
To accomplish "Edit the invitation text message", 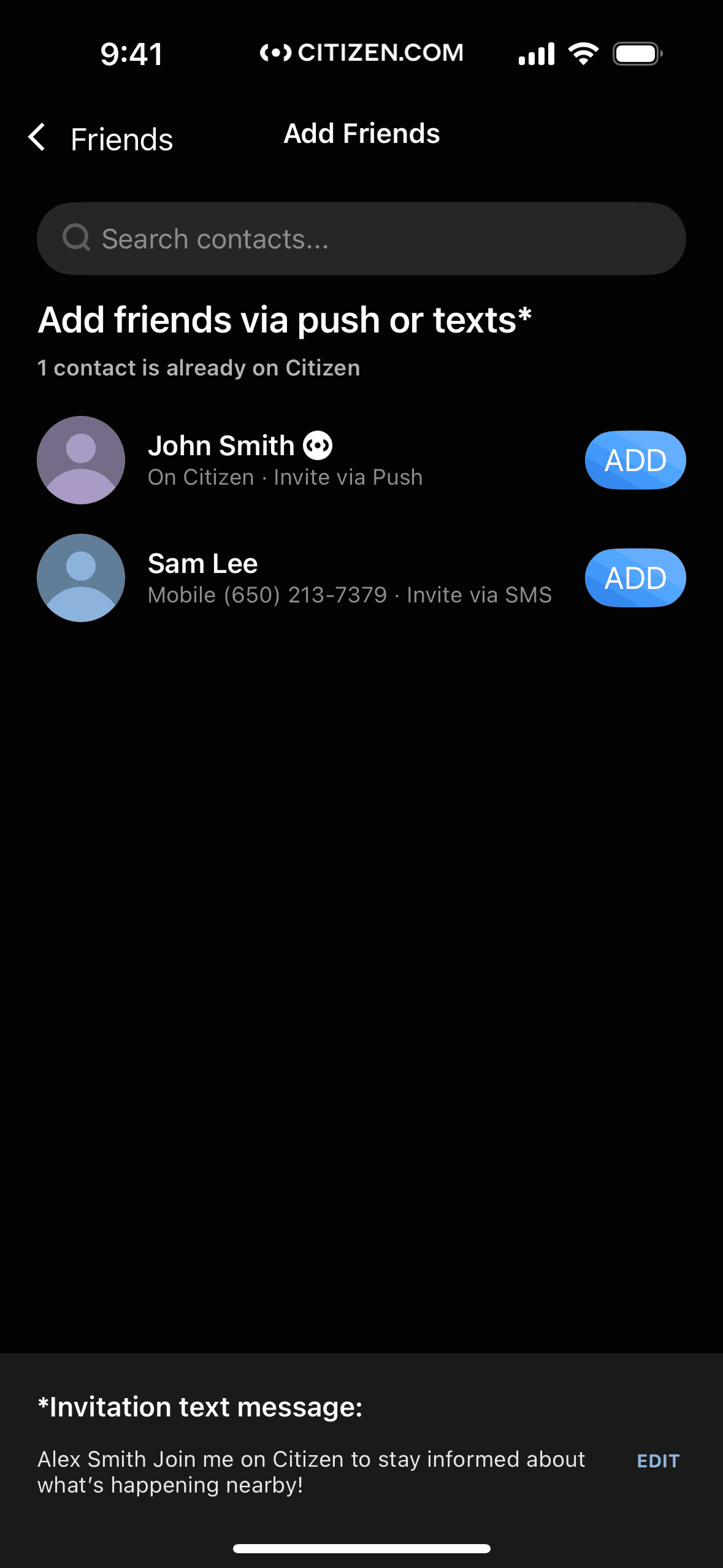I will tap(657, 1461).
